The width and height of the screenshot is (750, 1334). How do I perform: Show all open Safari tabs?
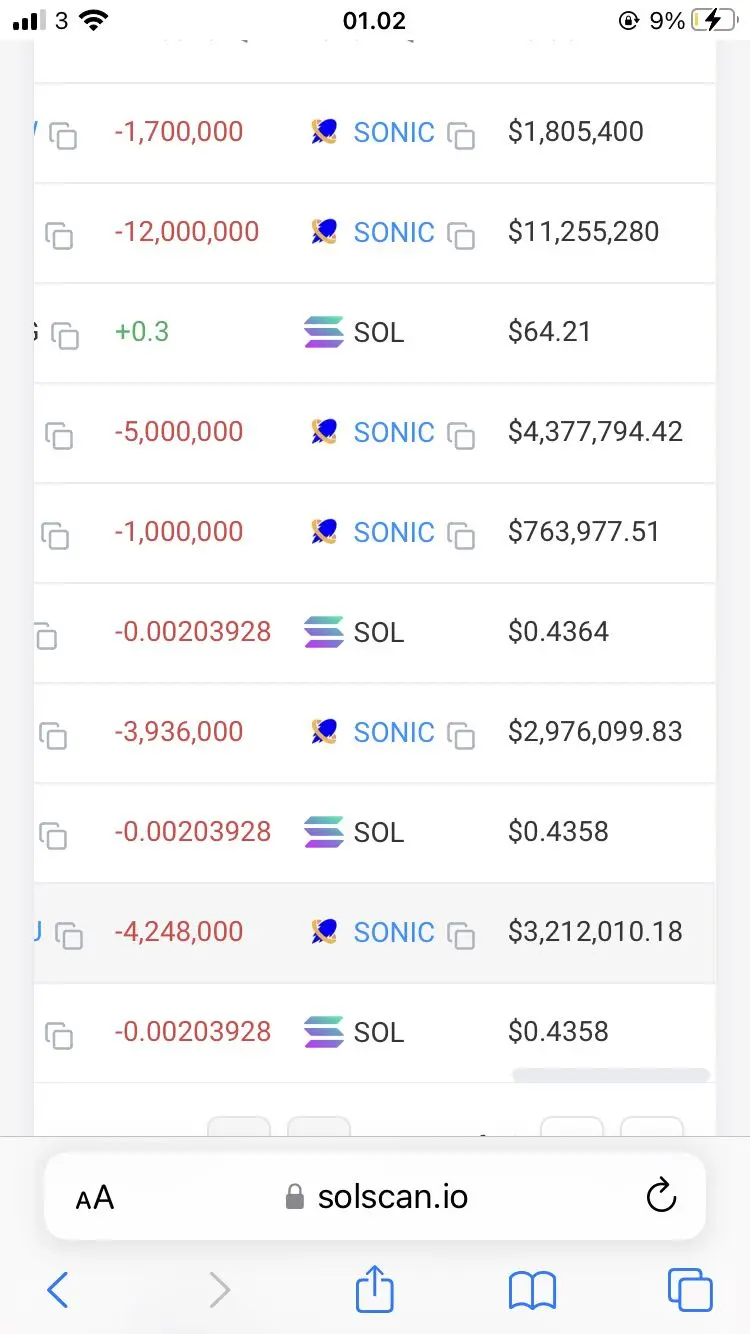690,1290
